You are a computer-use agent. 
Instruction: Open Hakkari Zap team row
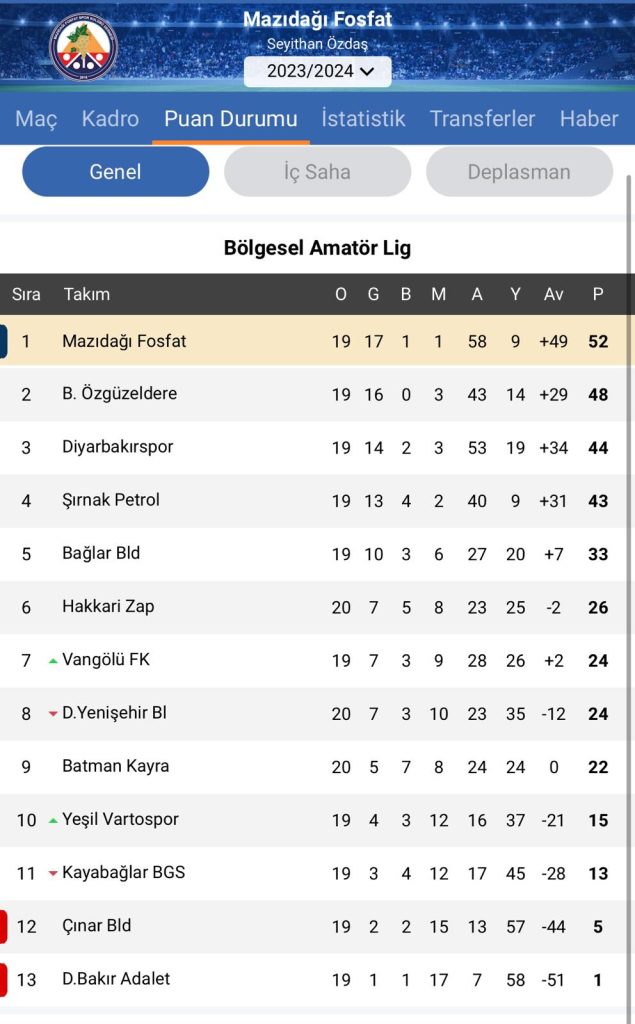pyautogui.click(x=107, y=606)
